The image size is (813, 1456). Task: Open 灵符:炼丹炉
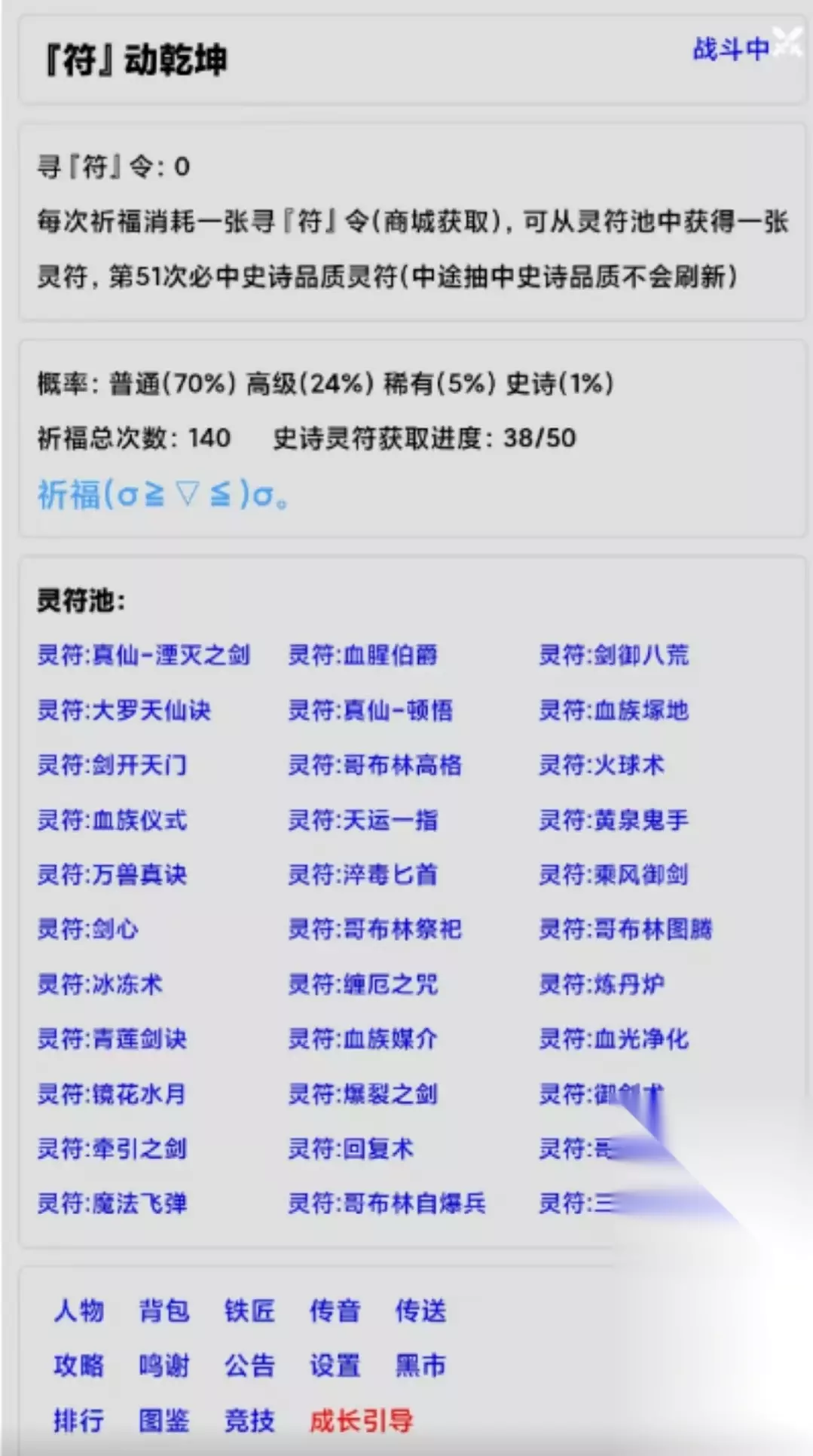(x=601, y=984)
